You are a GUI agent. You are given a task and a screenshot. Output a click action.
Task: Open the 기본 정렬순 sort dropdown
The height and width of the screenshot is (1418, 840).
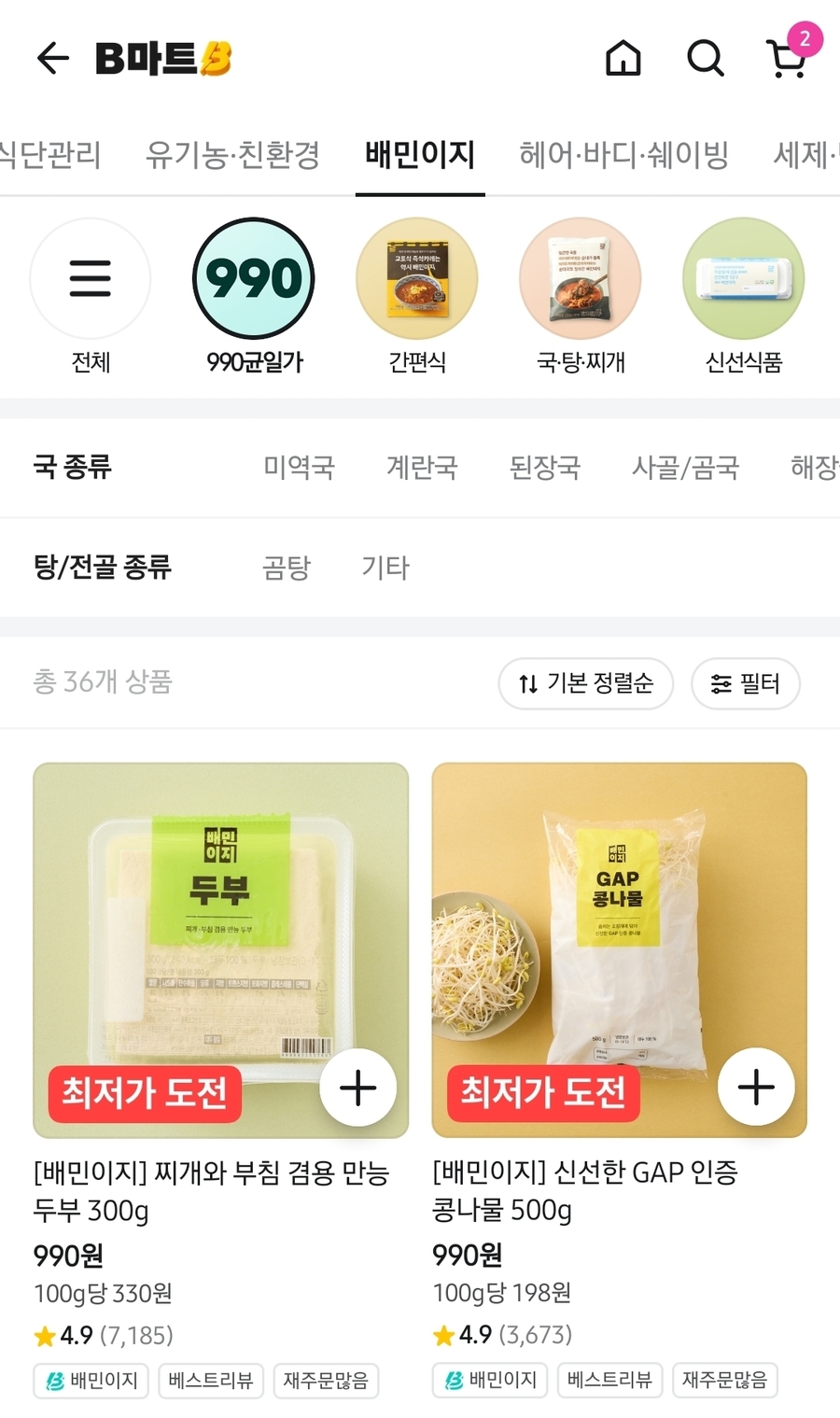(x=586, y=683)
